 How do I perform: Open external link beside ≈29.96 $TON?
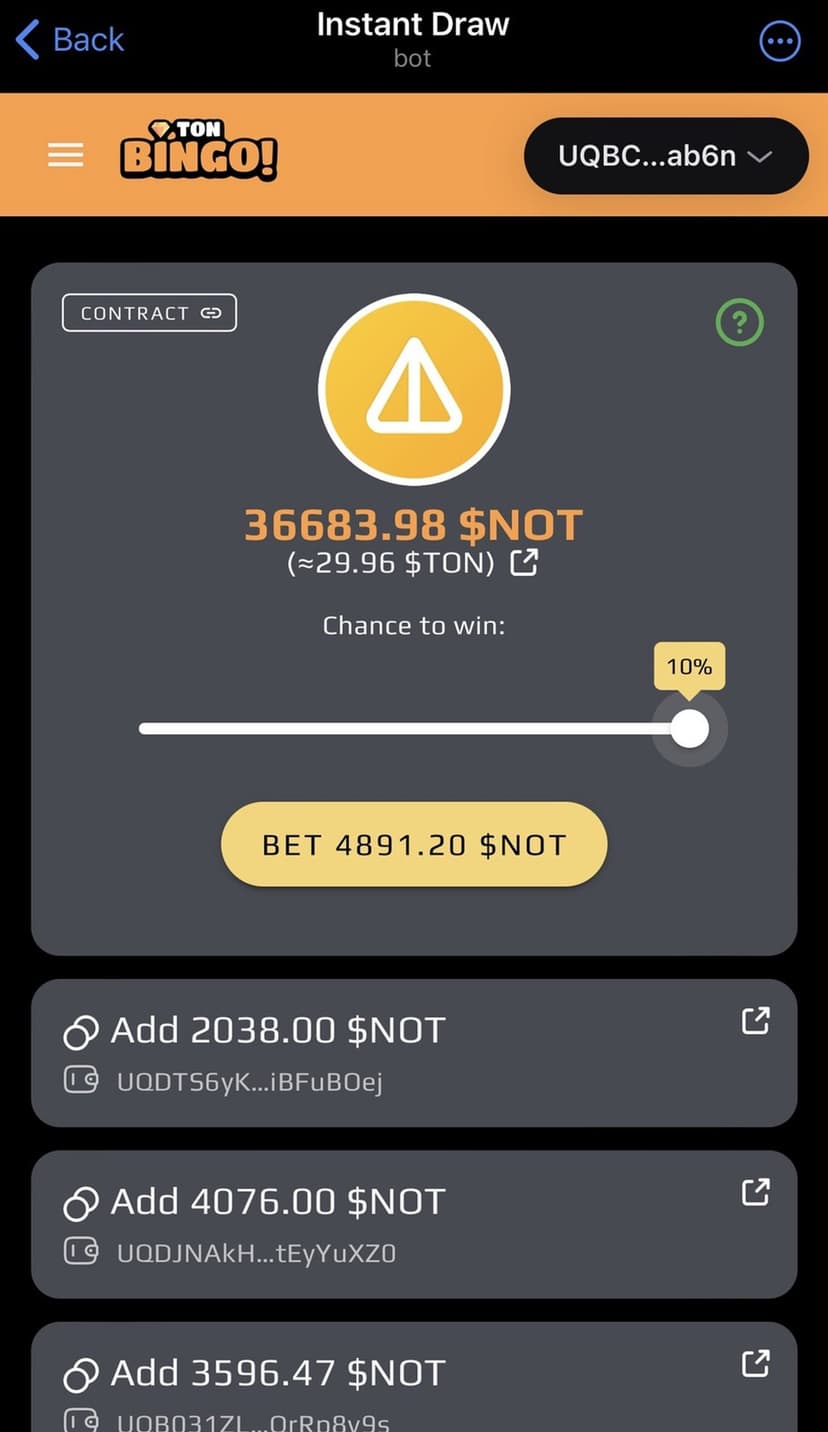(524, 564)
